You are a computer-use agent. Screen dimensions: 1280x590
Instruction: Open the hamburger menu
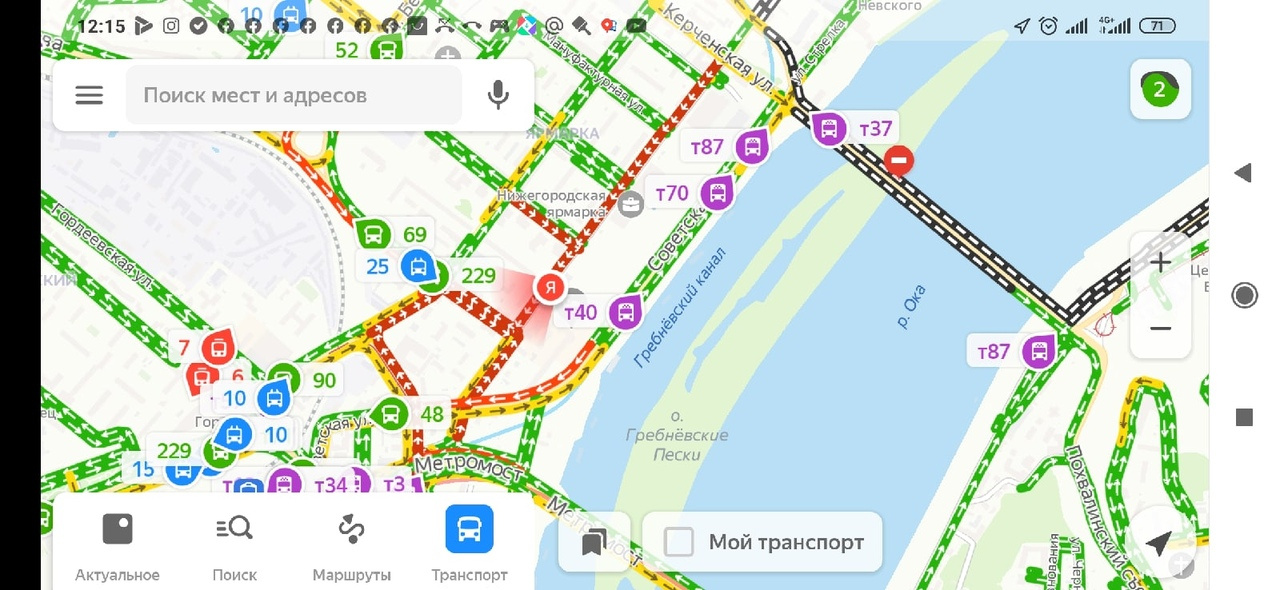click(x=89, y=95)
